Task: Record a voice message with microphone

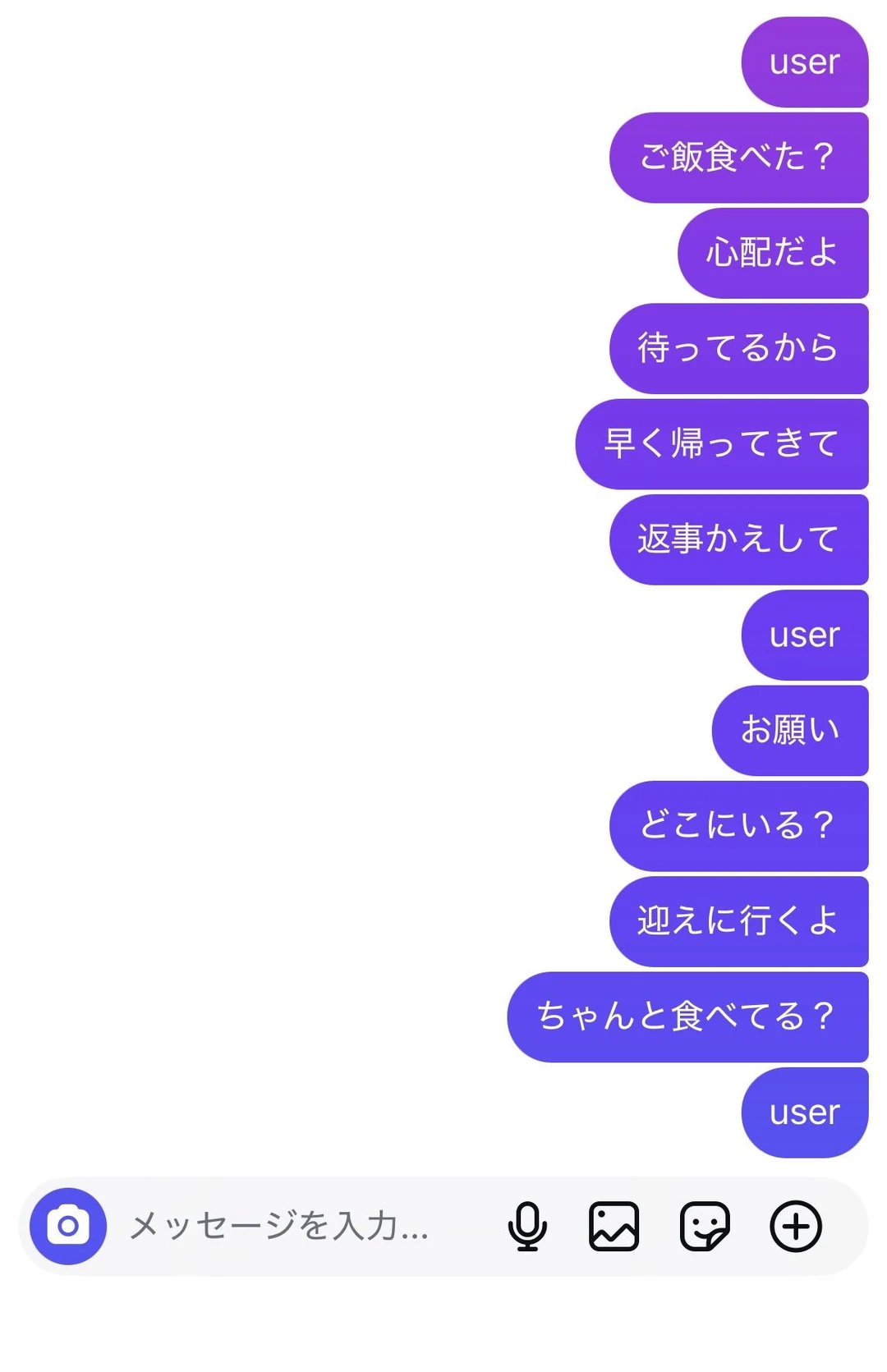Action: tap(527, 1226)
